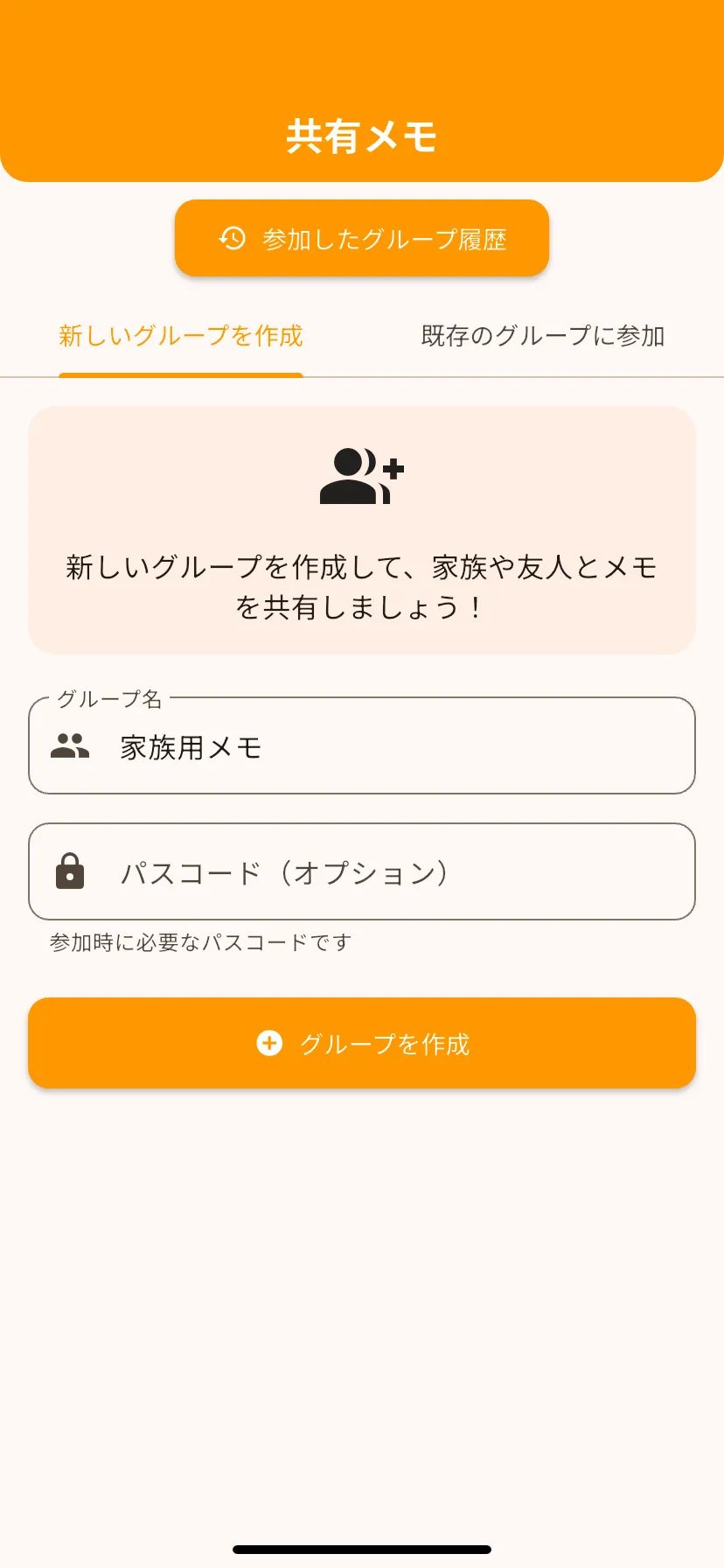The height and width of the screenshot is (1568, 724).
Task: Switch to the 既存のグループに参加 tab
Action: pyautogui.click(x=543, y=336)
